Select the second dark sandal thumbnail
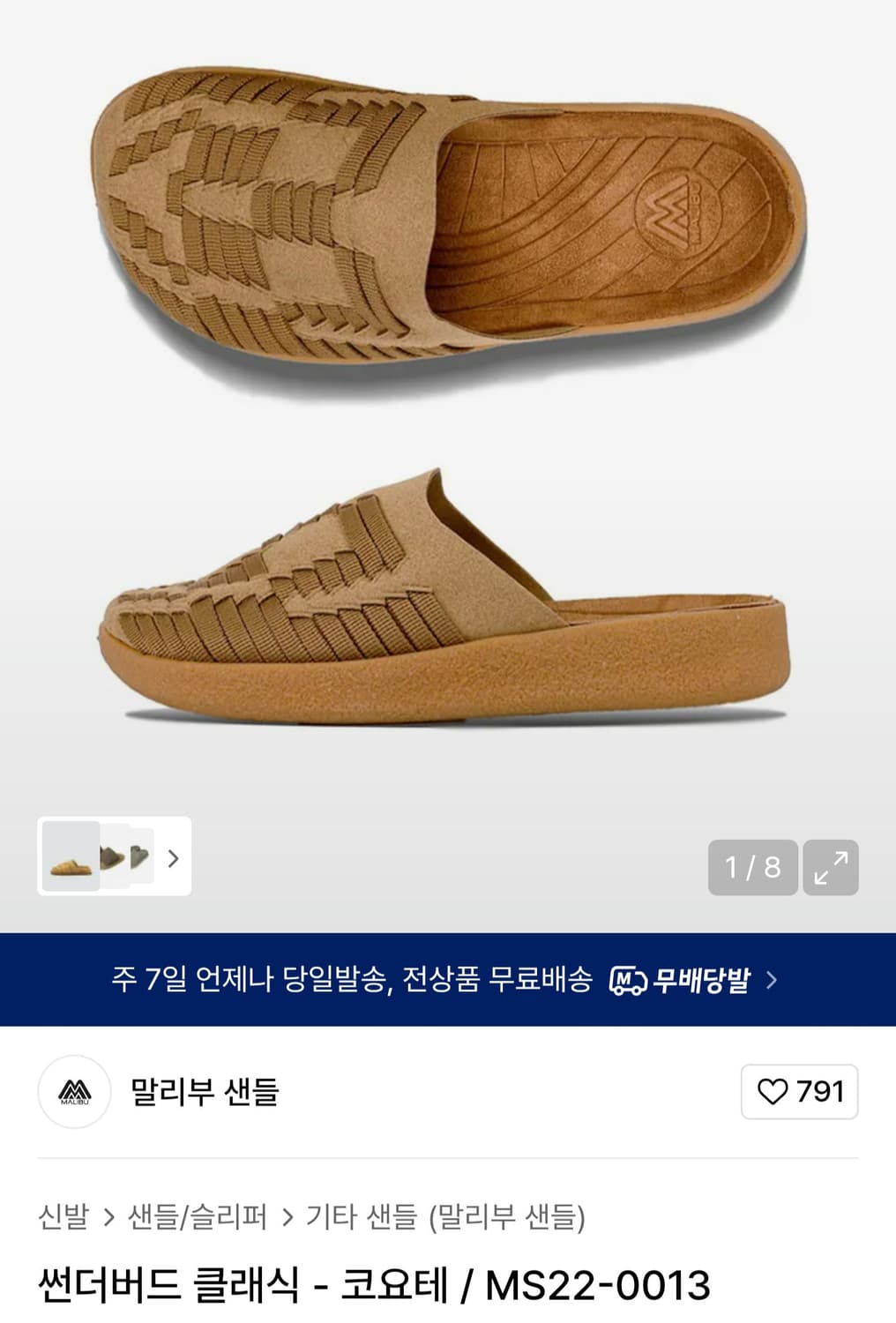896x1323 pixels. (109, 856)
